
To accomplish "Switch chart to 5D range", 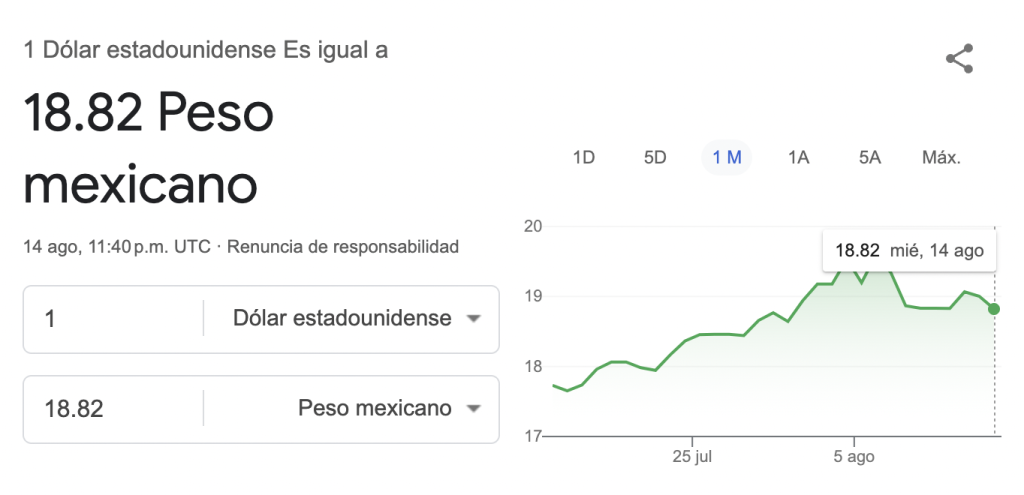I will point(655,158).
